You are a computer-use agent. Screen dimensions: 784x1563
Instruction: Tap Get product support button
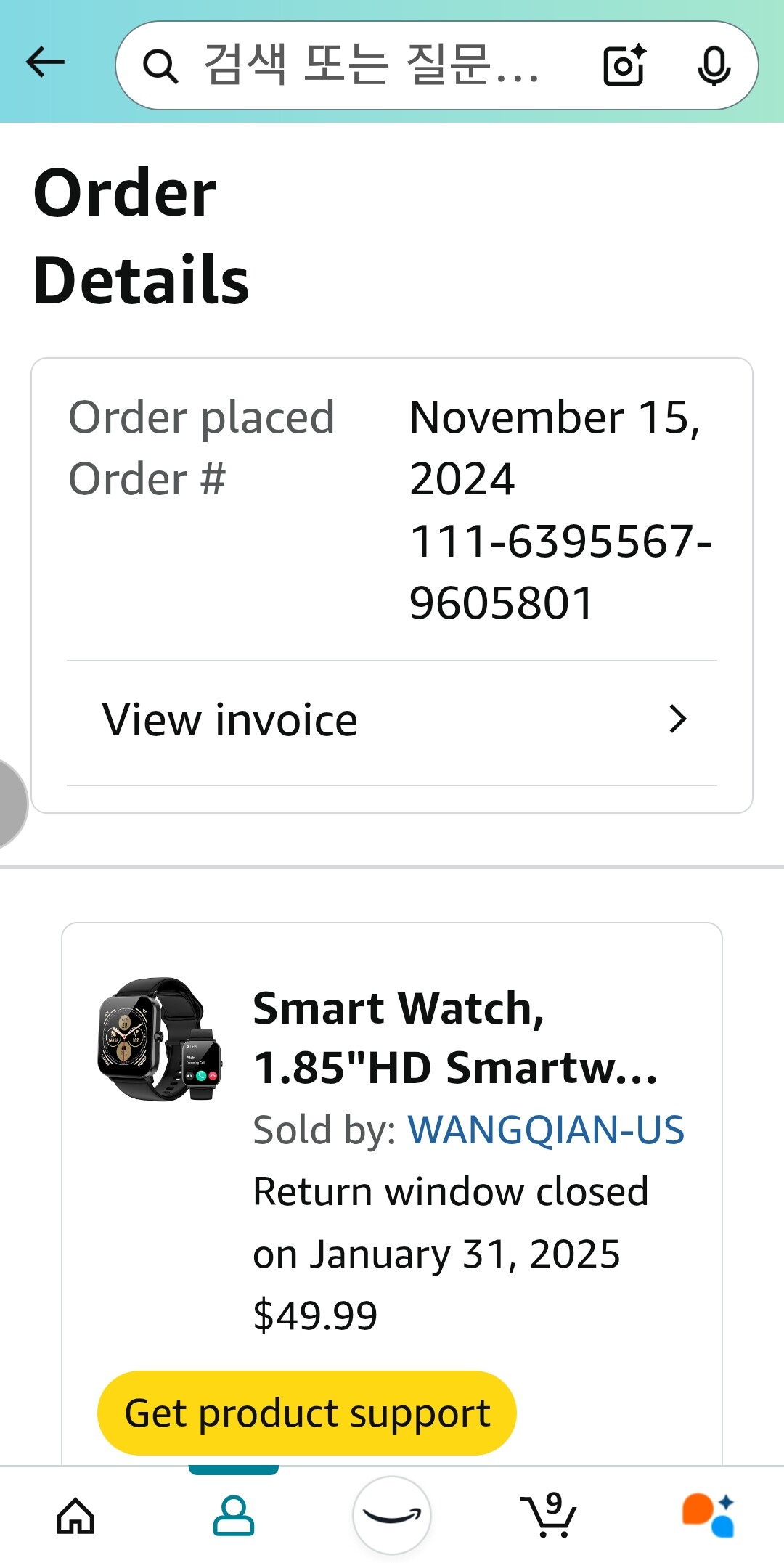pos(306,1413)
